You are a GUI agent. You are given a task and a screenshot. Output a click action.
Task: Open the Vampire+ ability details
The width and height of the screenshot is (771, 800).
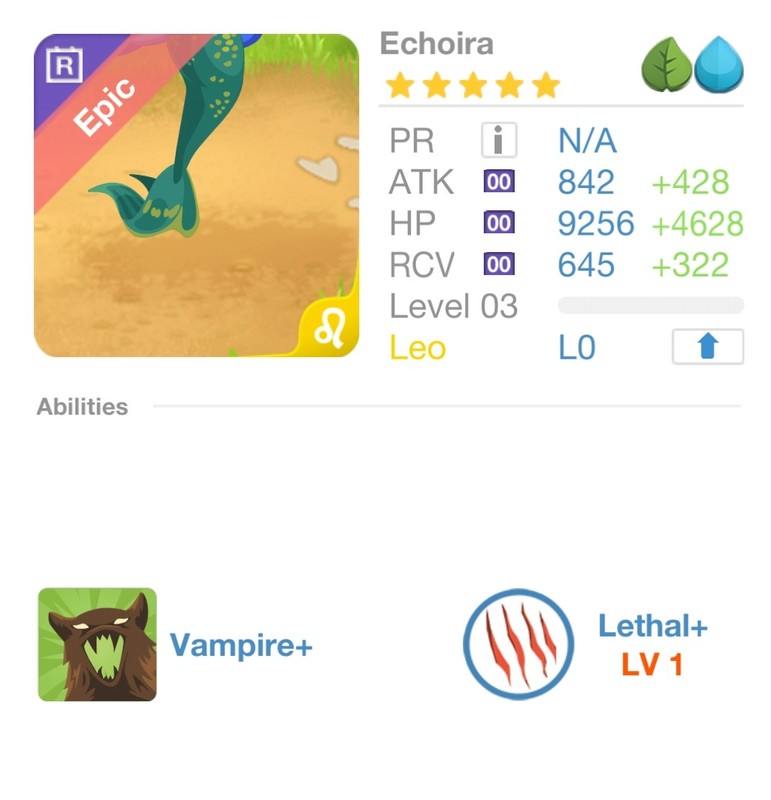[98, 644]
